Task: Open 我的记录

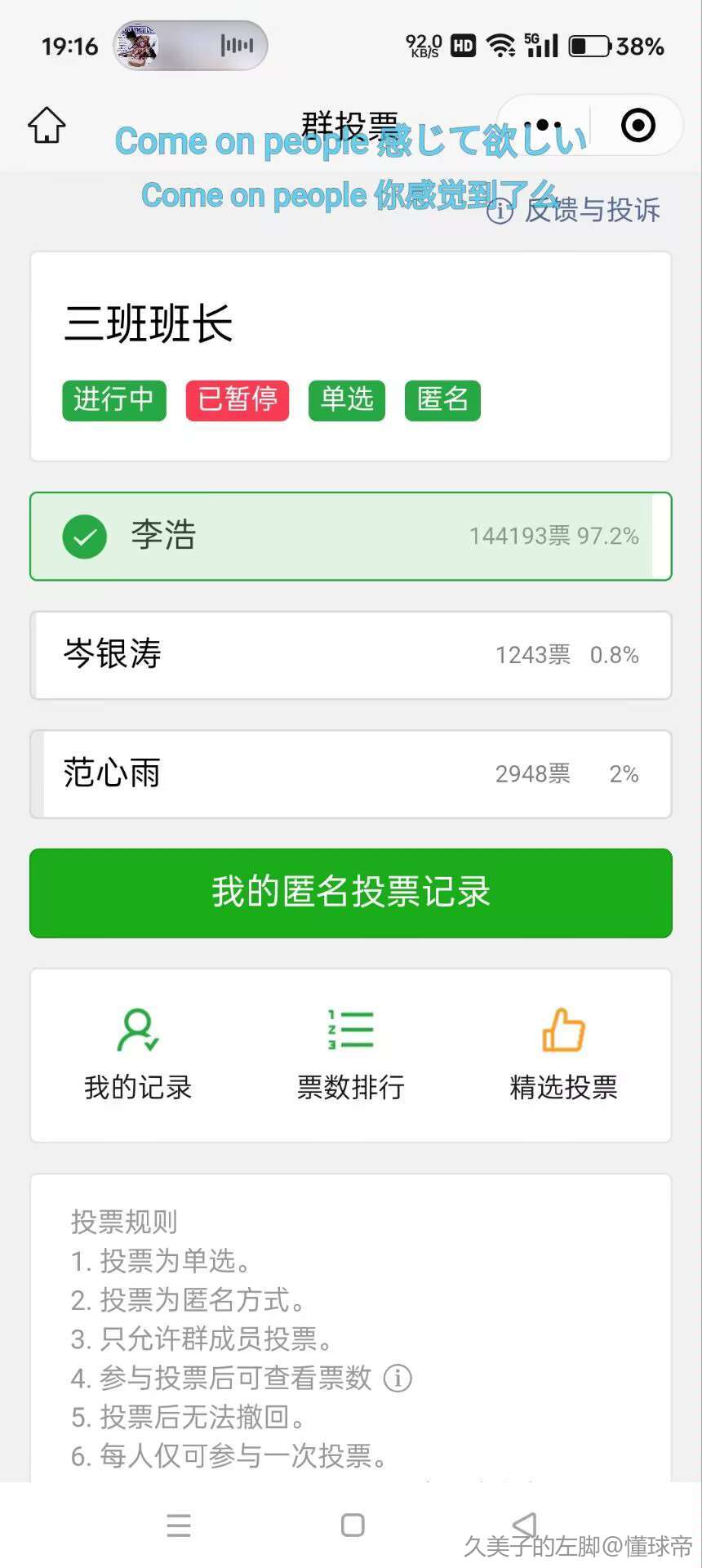Action: (x=138, y=1055)
